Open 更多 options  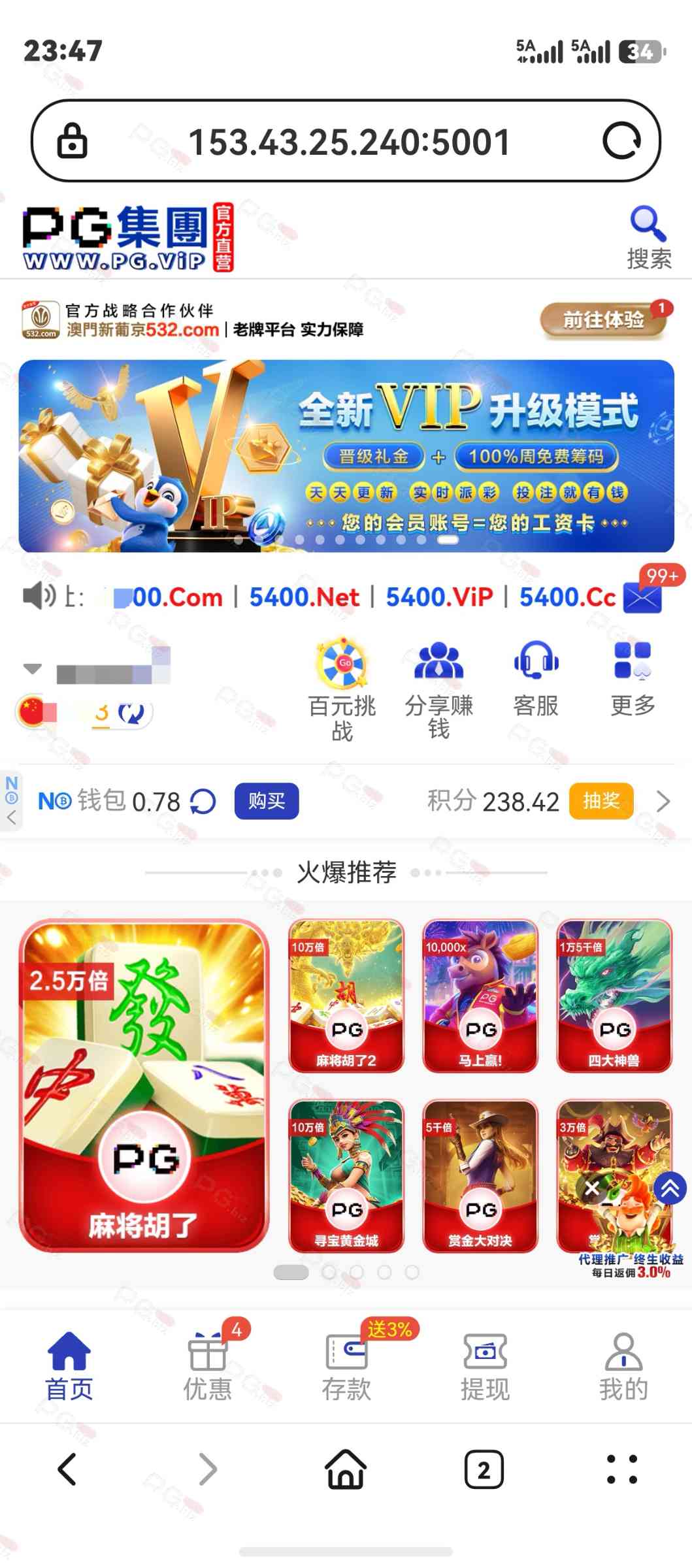[x=632, y=678]
